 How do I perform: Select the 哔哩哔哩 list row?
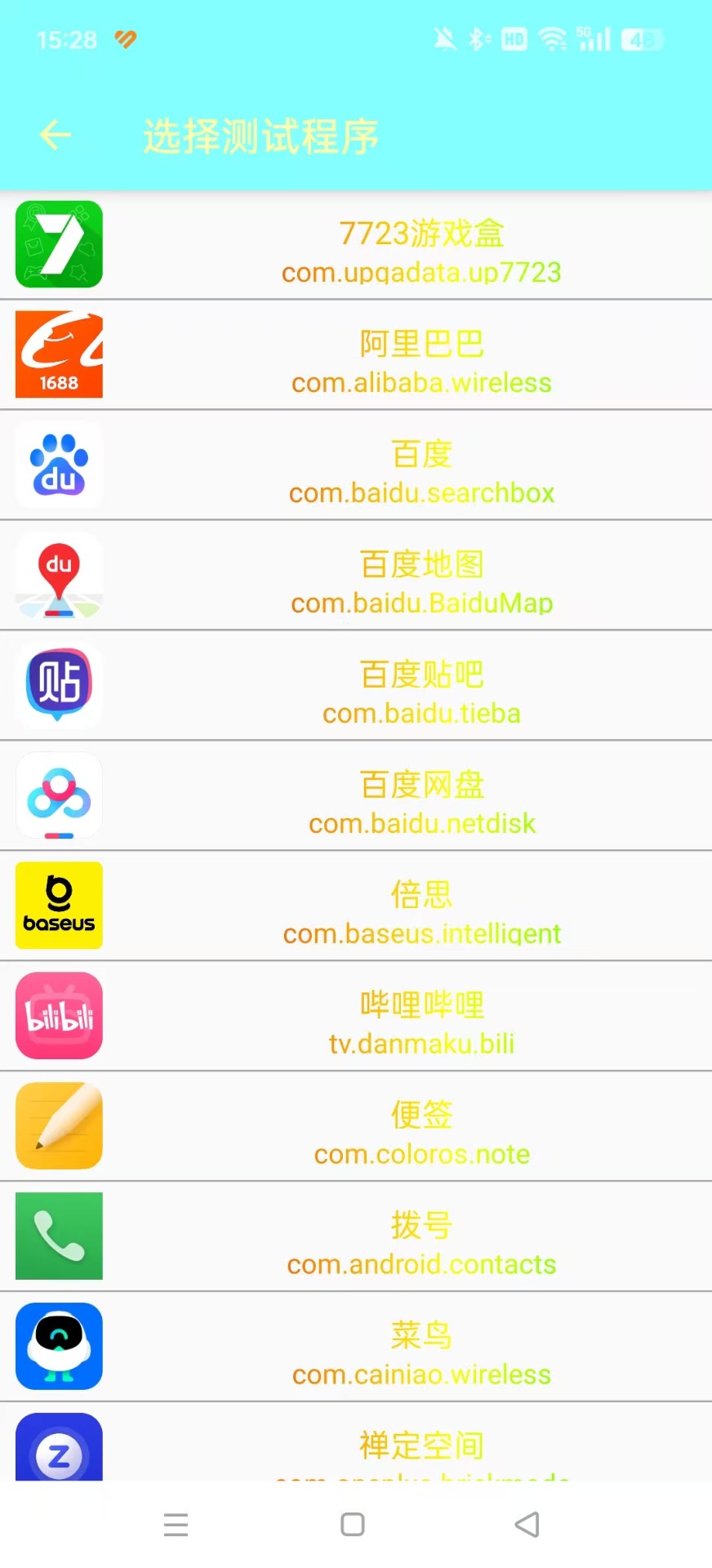(x=356, y=1016)
